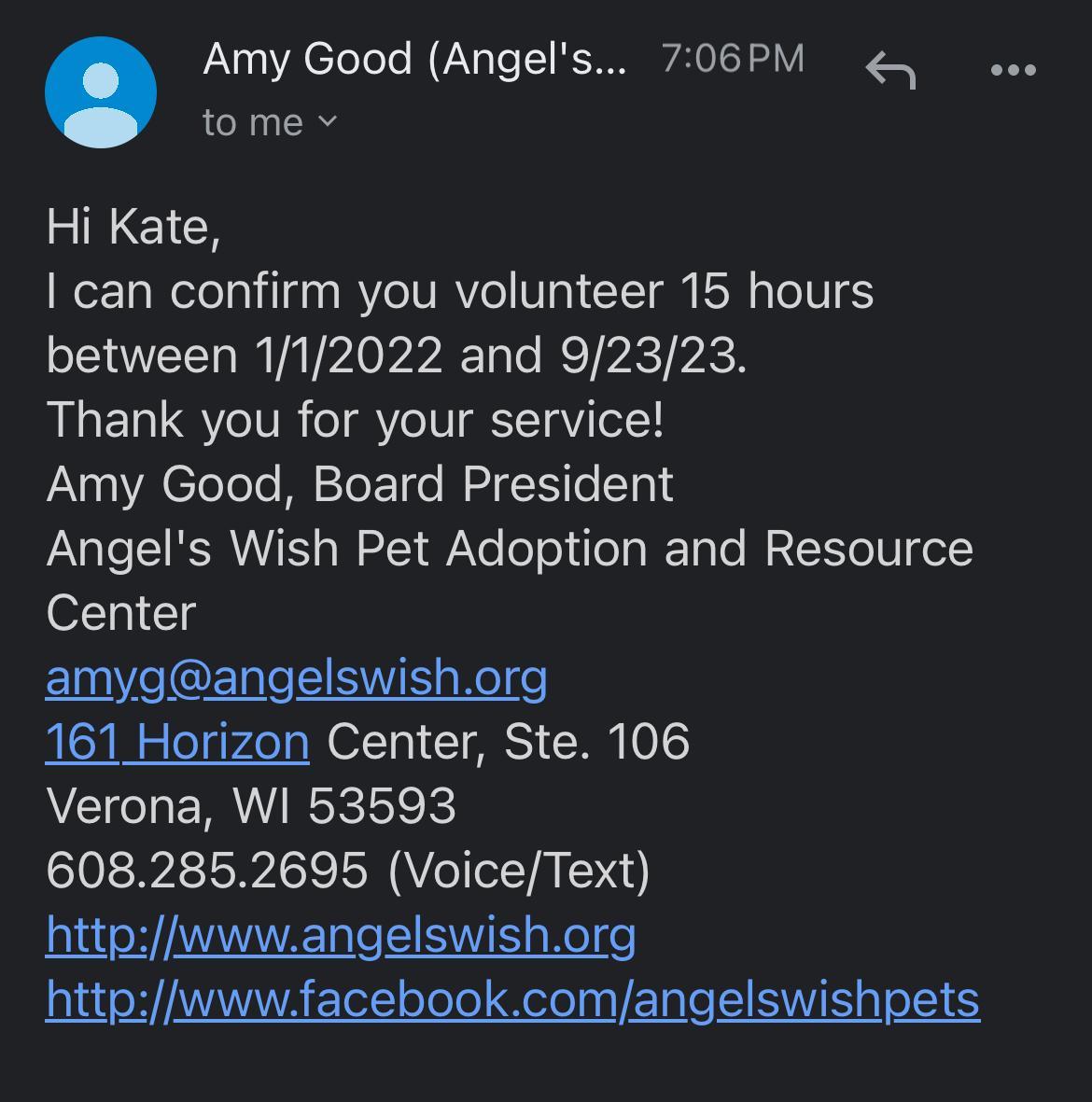1092x1102 pixels.
Task: Open the amyg@angelswish.org email link
Action: tap(296, 677)
